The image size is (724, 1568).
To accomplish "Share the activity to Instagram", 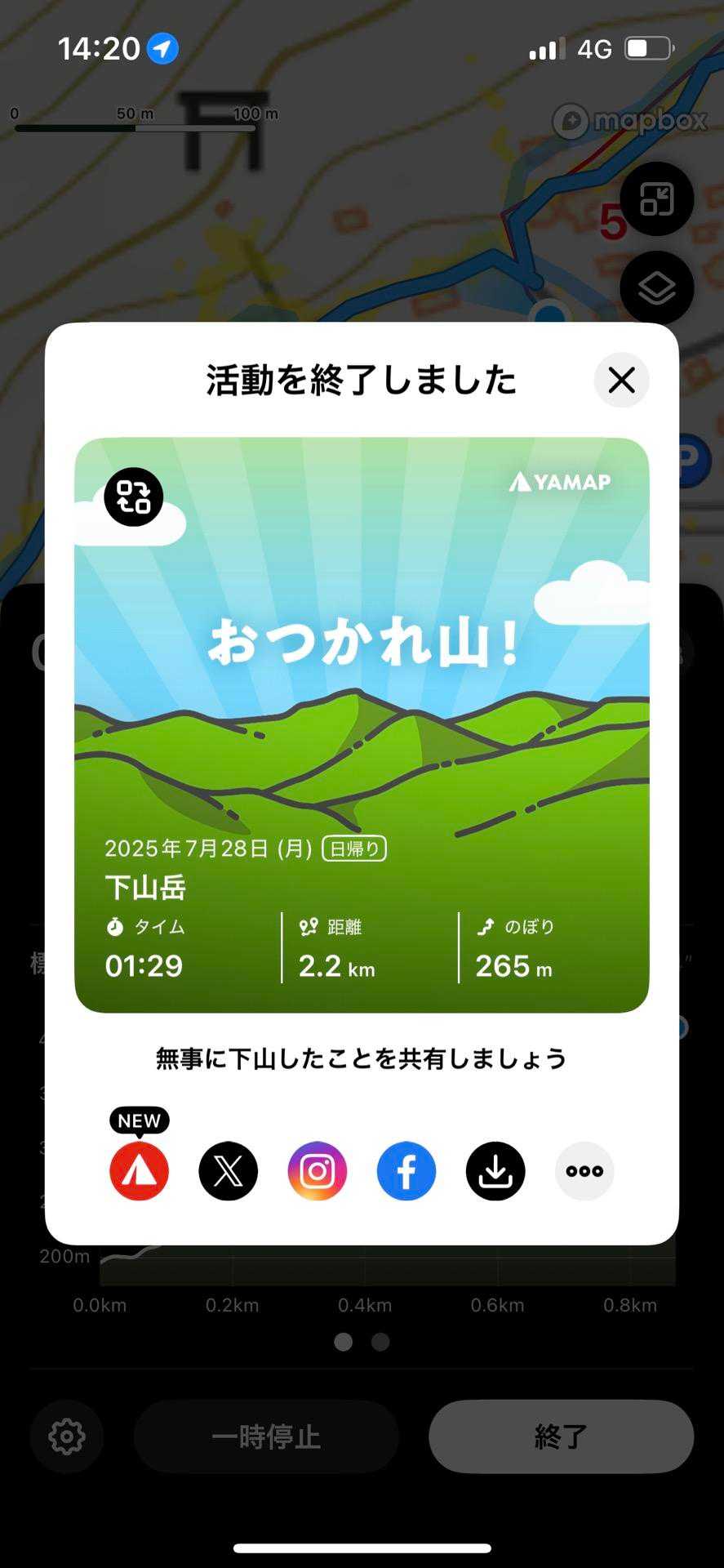I will pos(318,1171).
